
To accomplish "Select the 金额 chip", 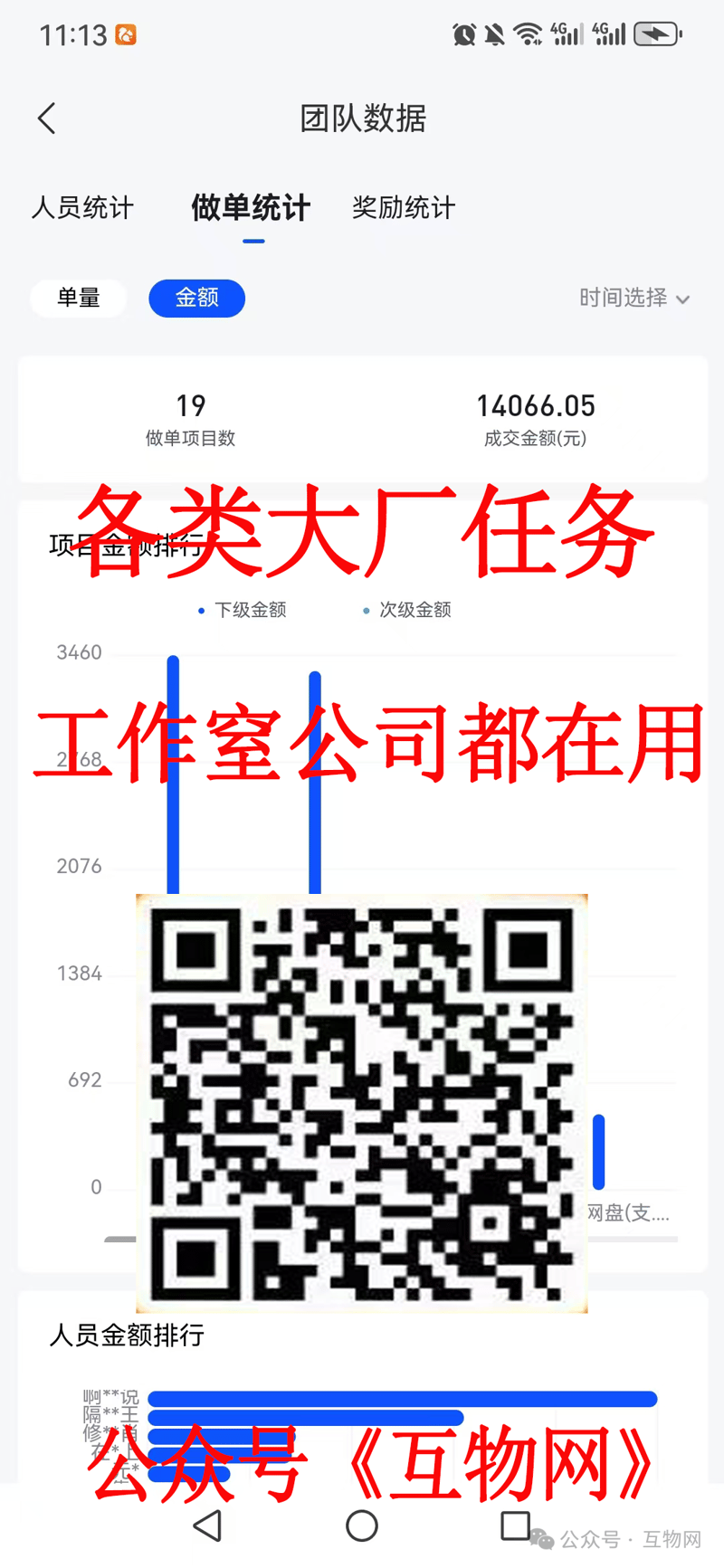I will [x=196, y=298].
